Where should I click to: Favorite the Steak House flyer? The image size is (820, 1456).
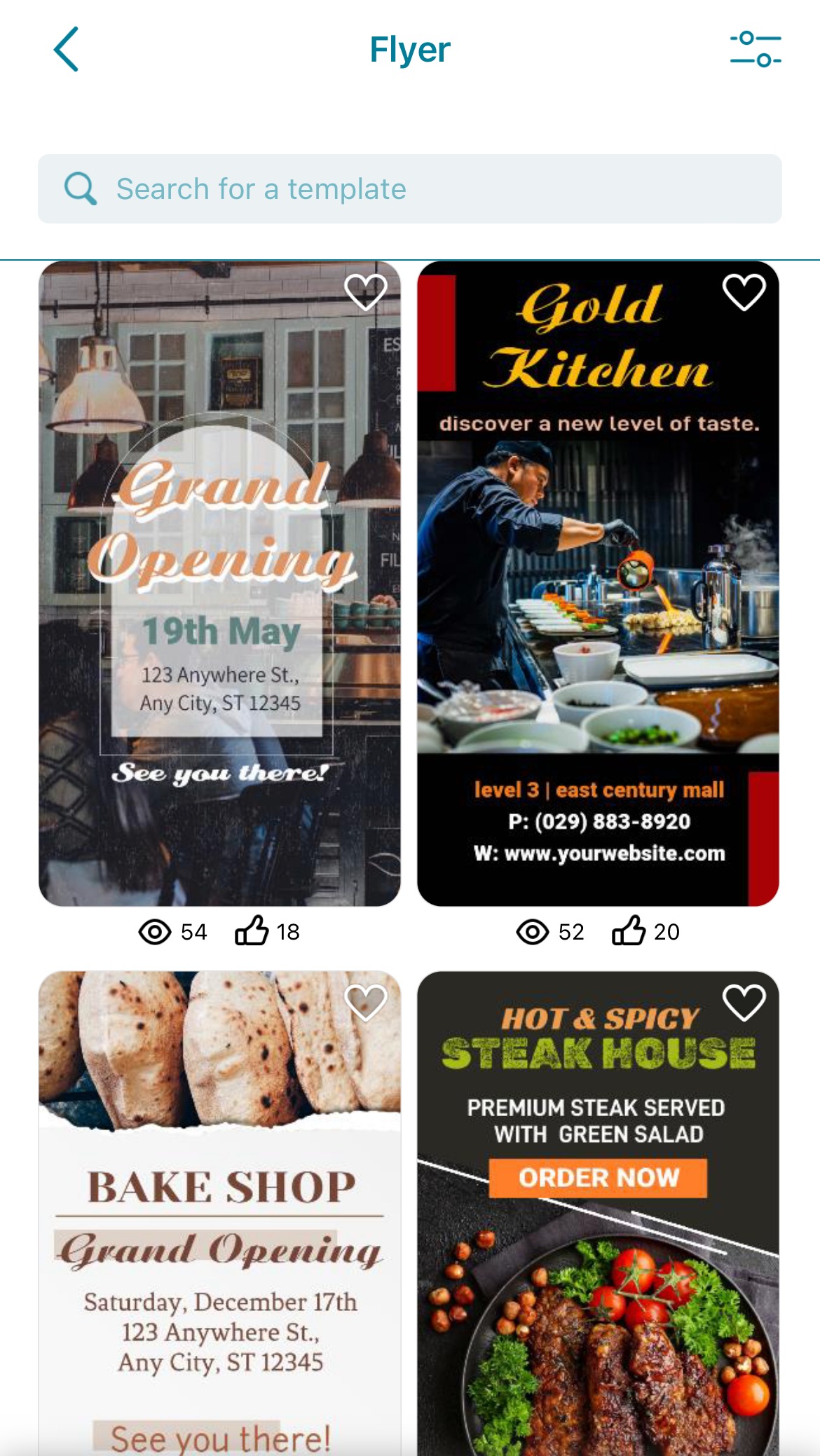tap(744, 1002)
